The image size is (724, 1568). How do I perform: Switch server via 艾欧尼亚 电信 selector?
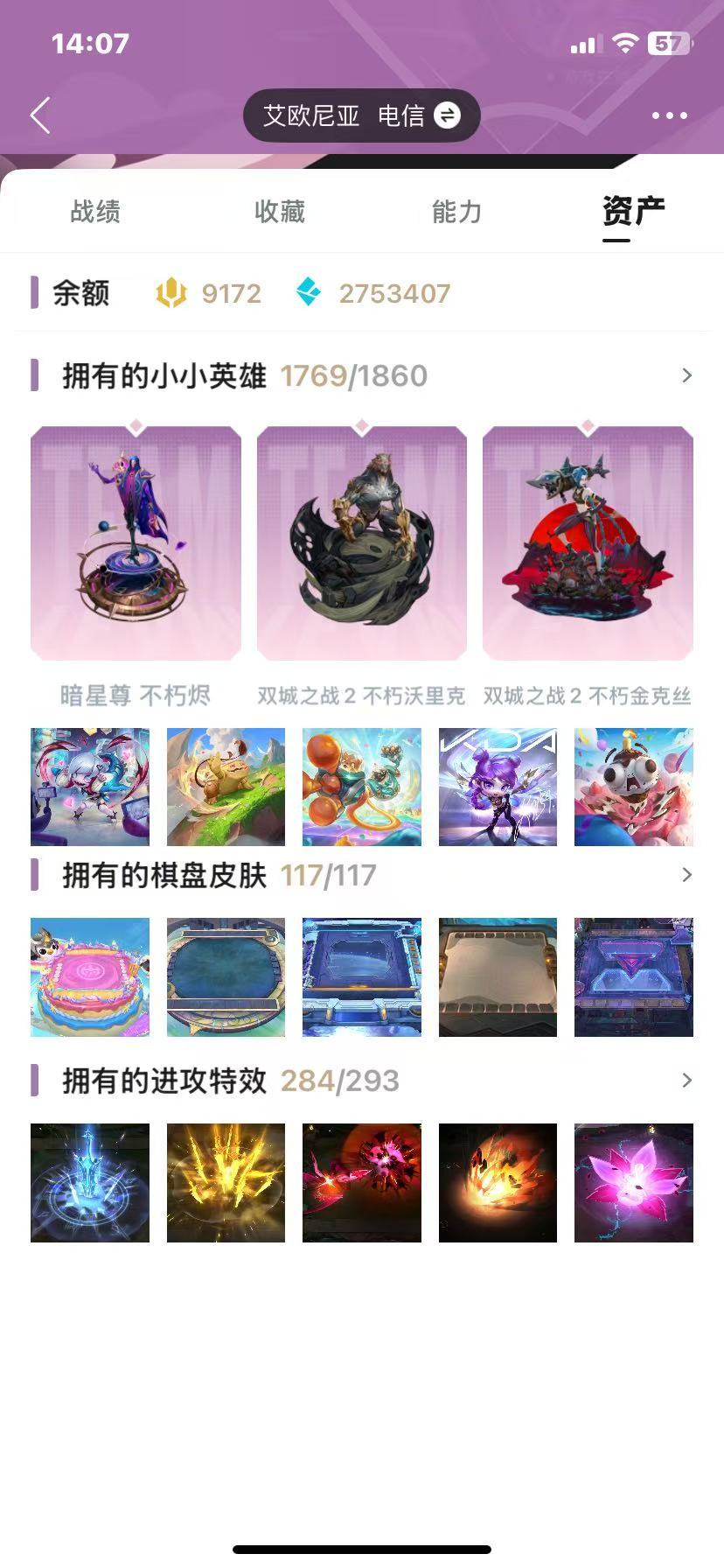coord(361,115)
